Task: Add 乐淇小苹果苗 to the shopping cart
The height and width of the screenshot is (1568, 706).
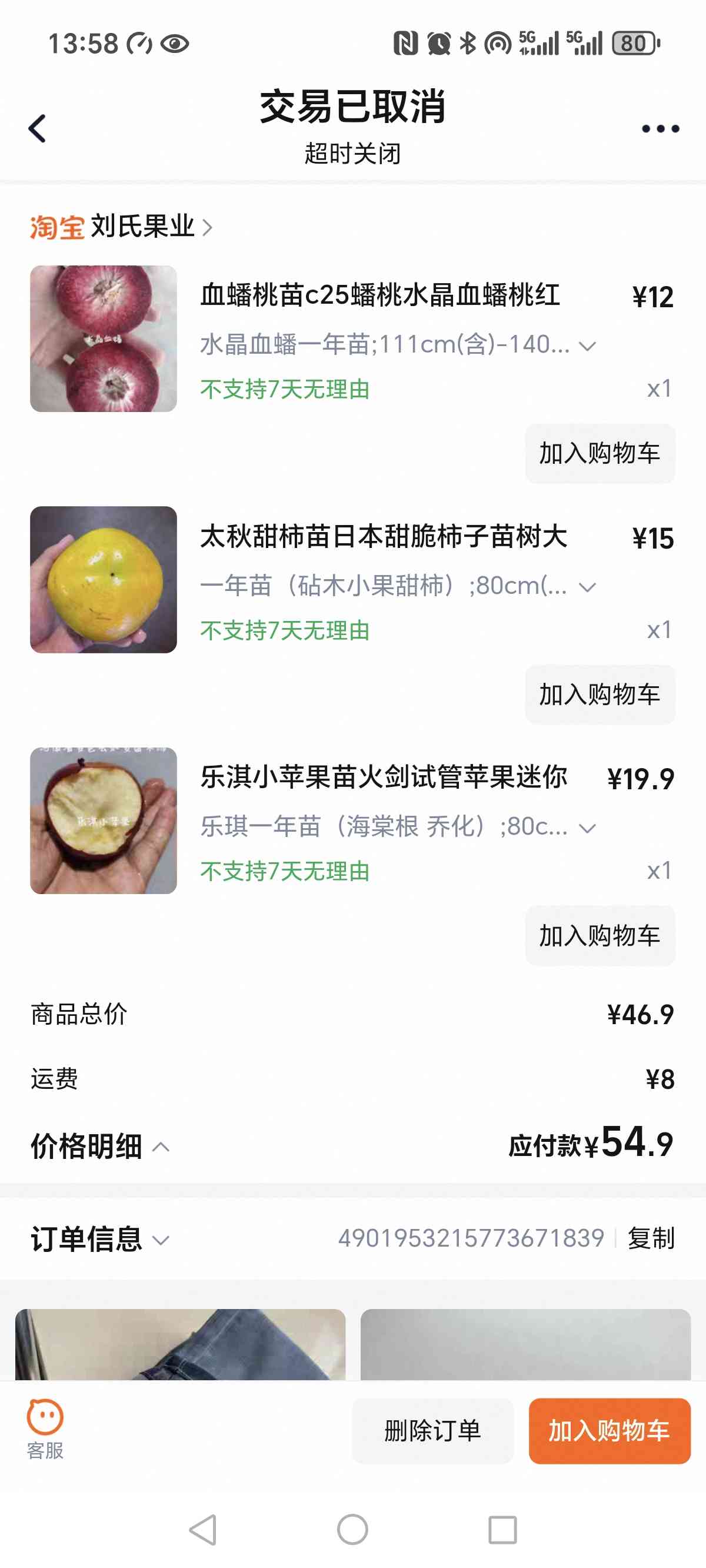Action: pyautogui.click(x=600, y=936)
